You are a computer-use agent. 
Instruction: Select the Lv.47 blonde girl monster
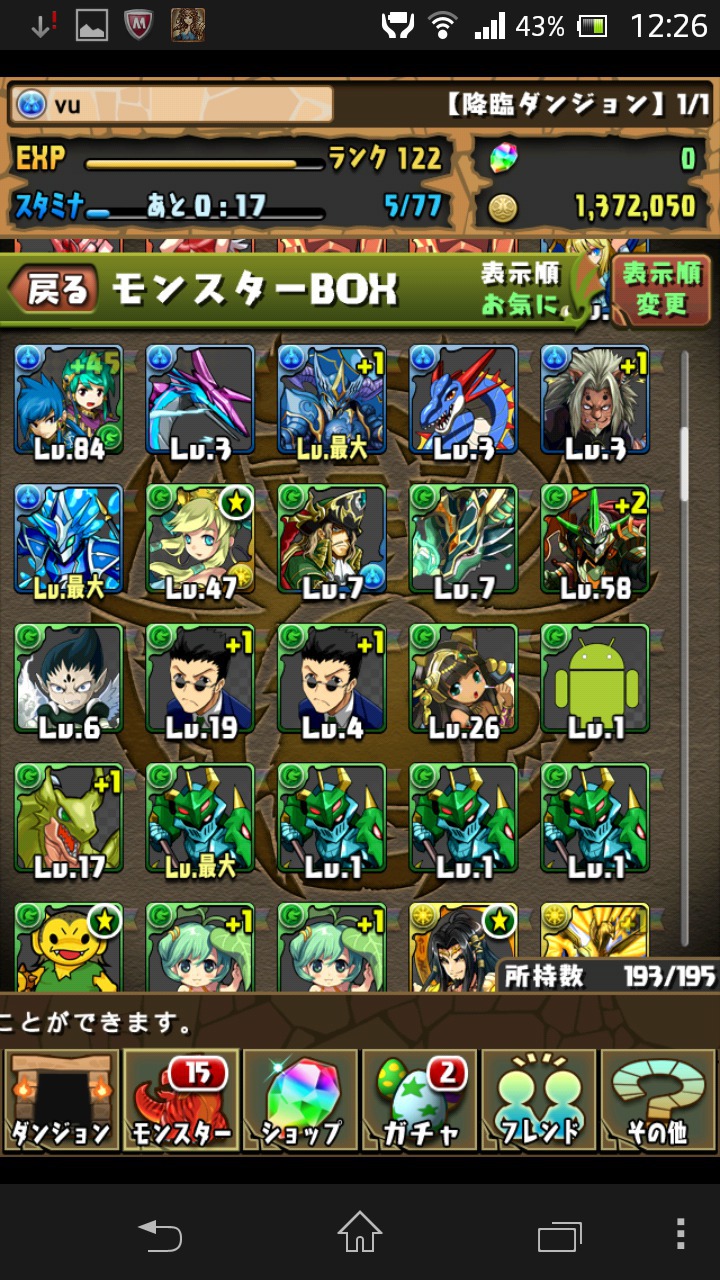[201, 540]
